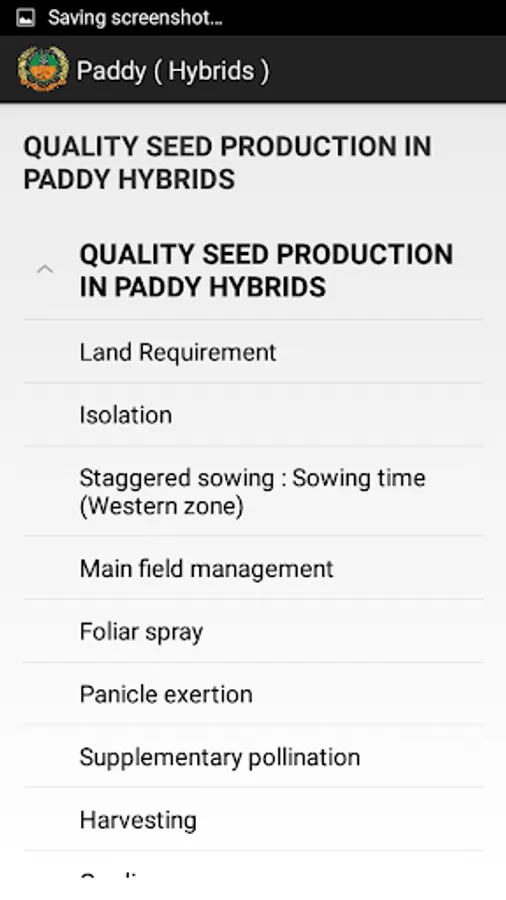View Foliar spray details
This screenshot has height=900, width=506.
pyautogui.click(x=254, y=631)
